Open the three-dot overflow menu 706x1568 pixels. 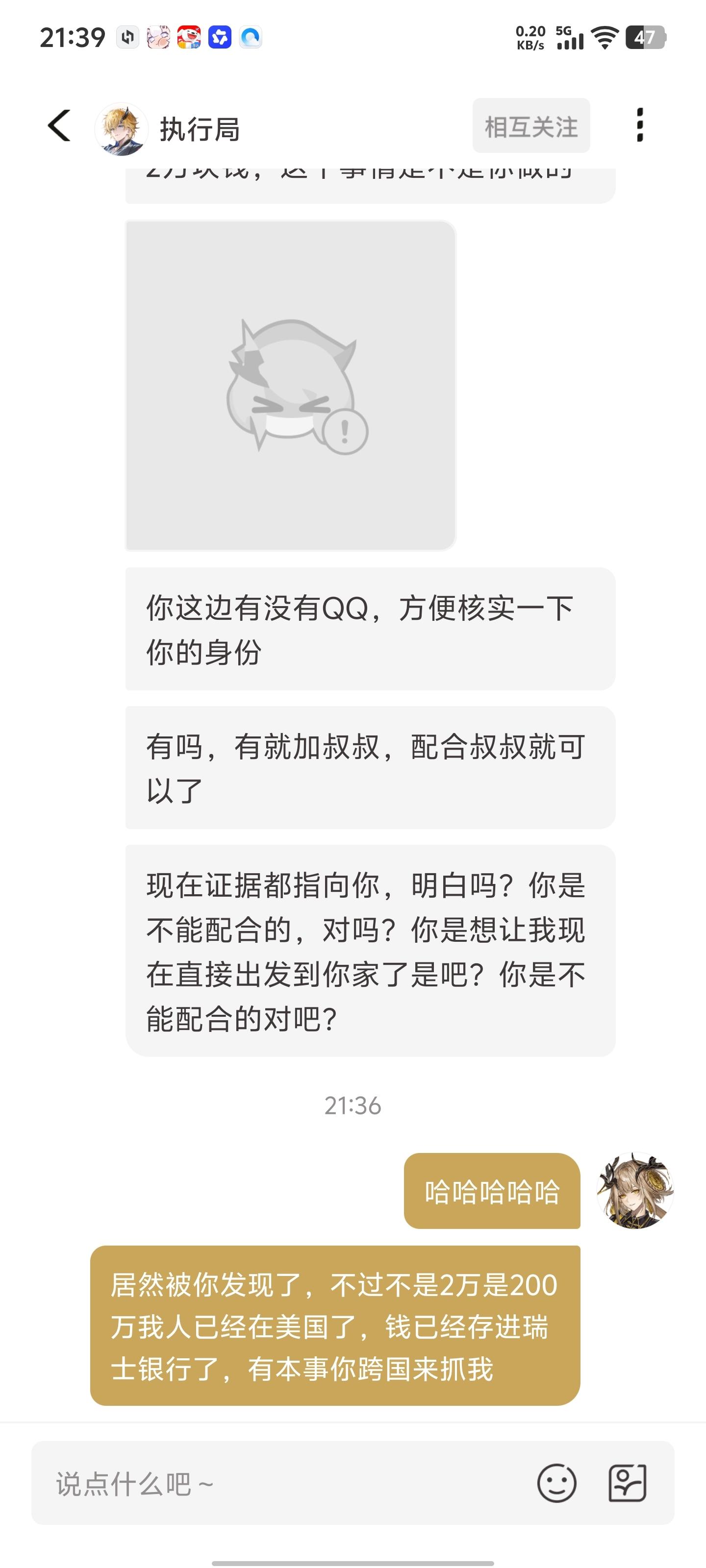coord(639,126)
